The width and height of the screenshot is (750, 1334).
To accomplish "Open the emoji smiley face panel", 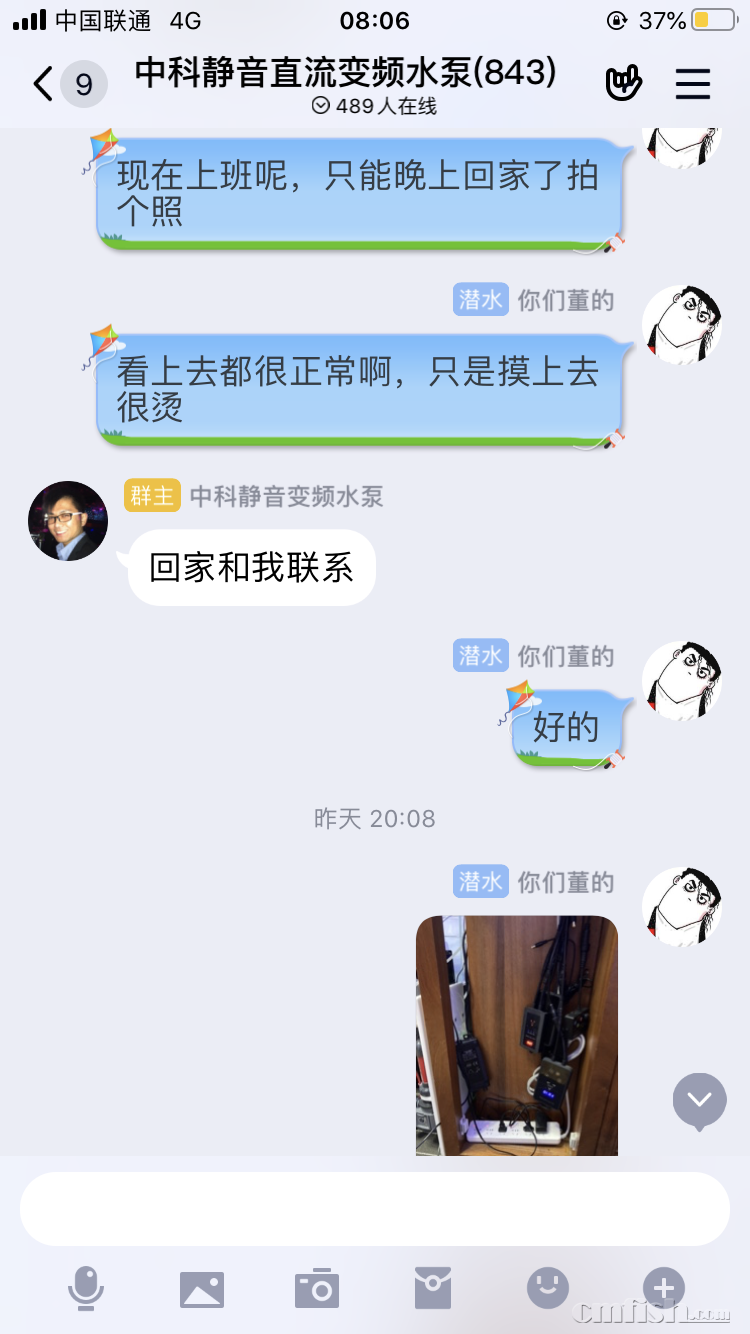I will (x=547, y=1290).
